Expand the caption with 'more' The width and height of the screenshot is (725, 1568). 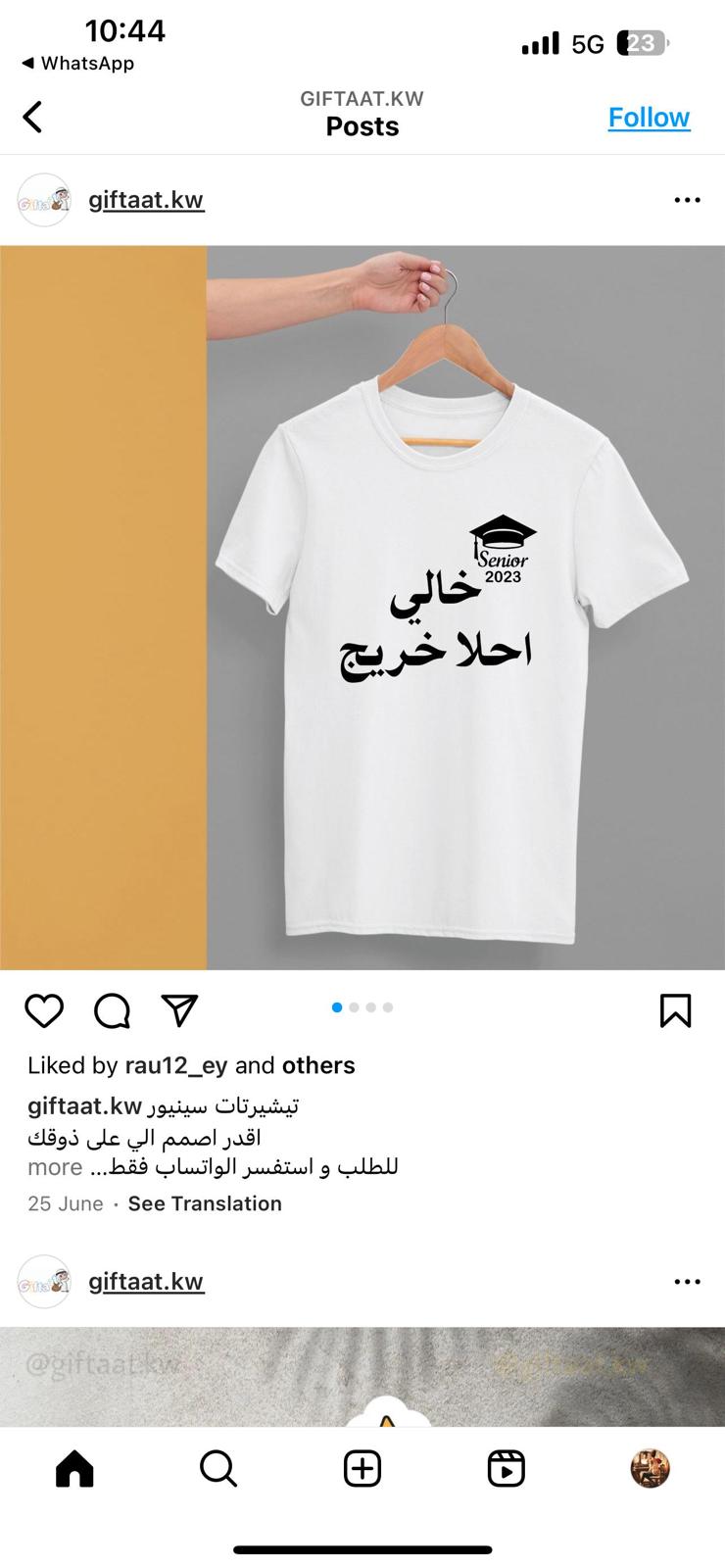coord(55,1167)
